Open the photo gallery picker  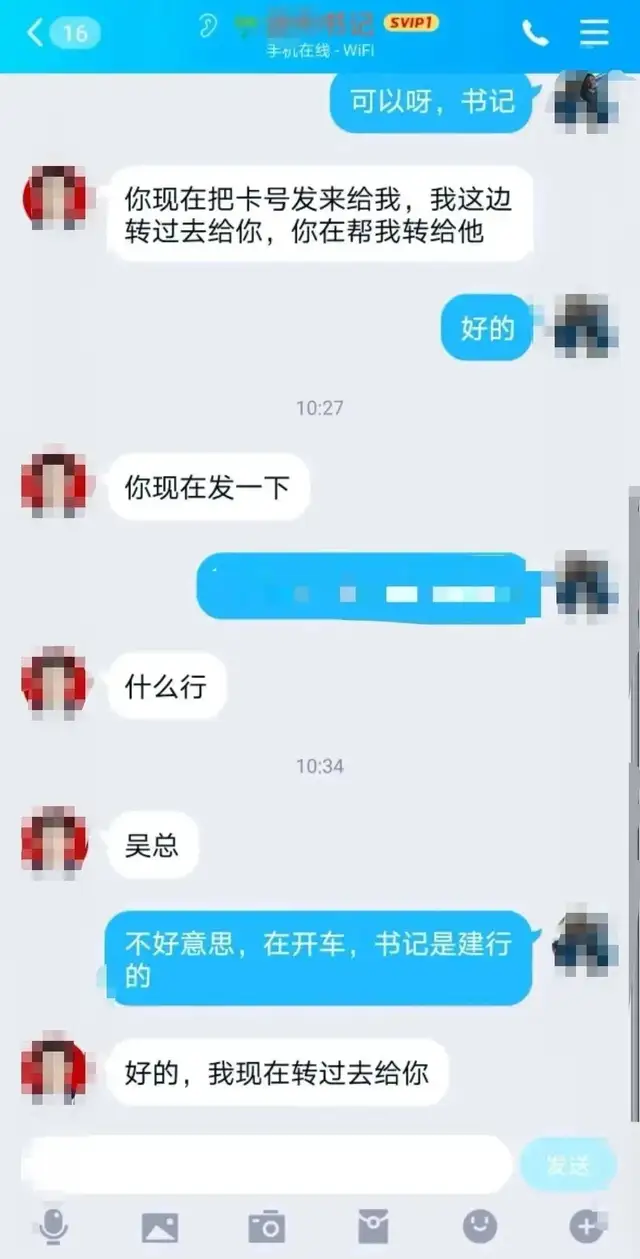pos(159,1226)
